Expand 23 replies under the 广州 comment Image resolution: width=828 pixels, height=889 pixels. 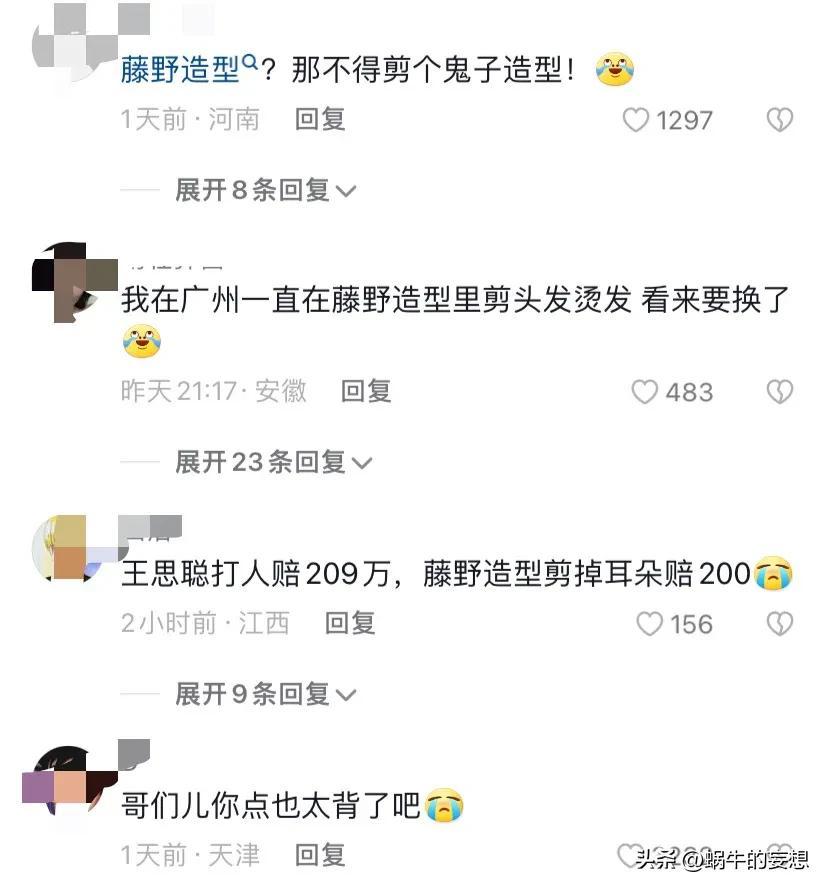tap(273, 462)
